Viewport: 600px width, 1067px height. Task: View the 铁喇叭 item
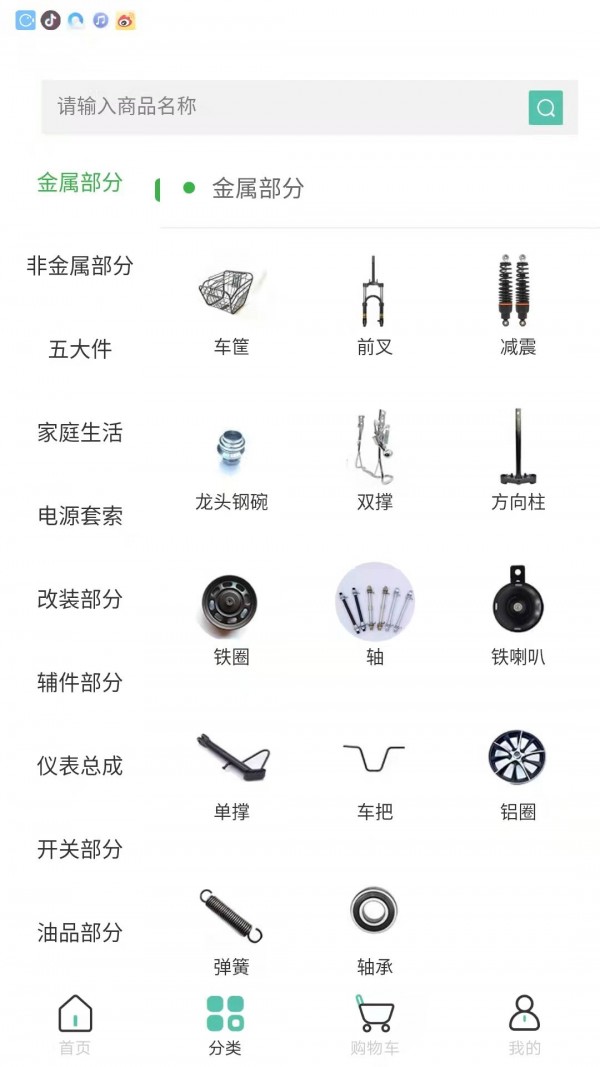[518, 615]
